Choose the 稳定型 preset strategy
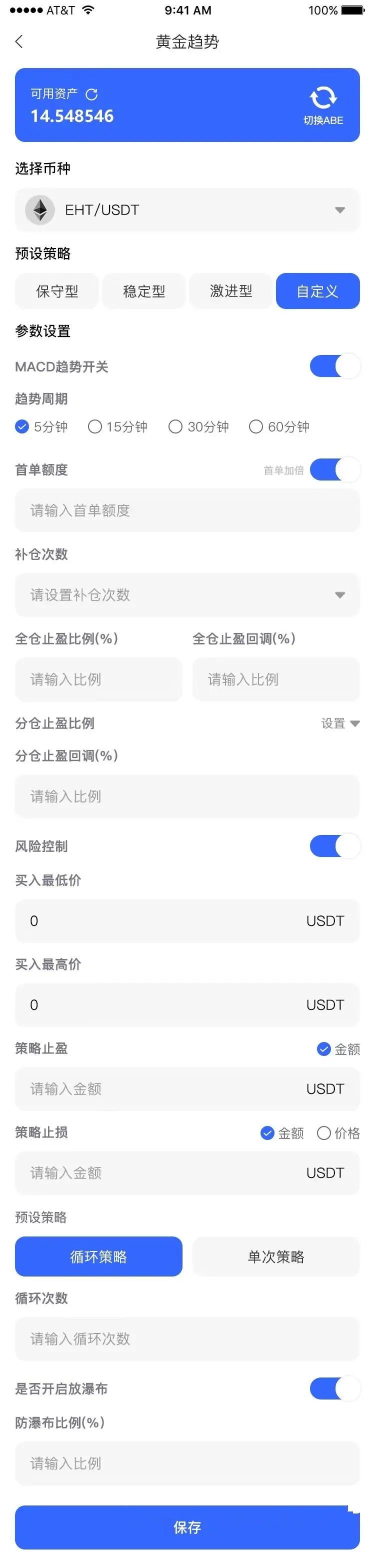 tap(143, 291)
